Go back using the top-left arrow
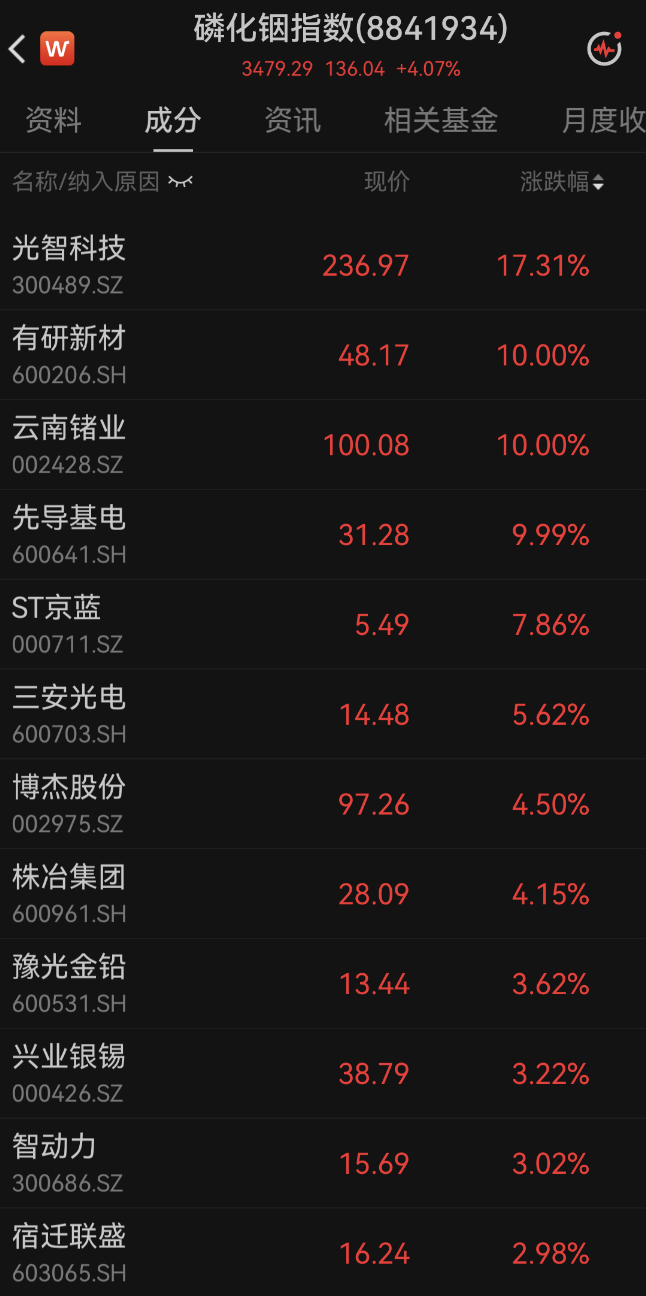Screen dimensions: 646x1296 pos(17,49)
